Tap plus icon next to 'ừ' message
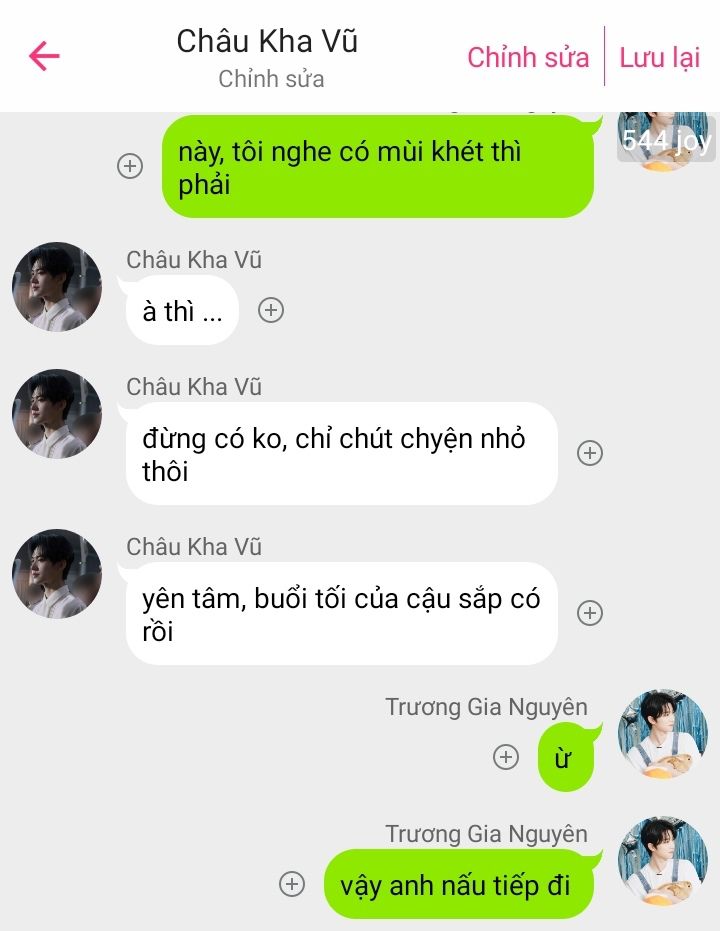720x931 pixels. (x=506, y=757)
